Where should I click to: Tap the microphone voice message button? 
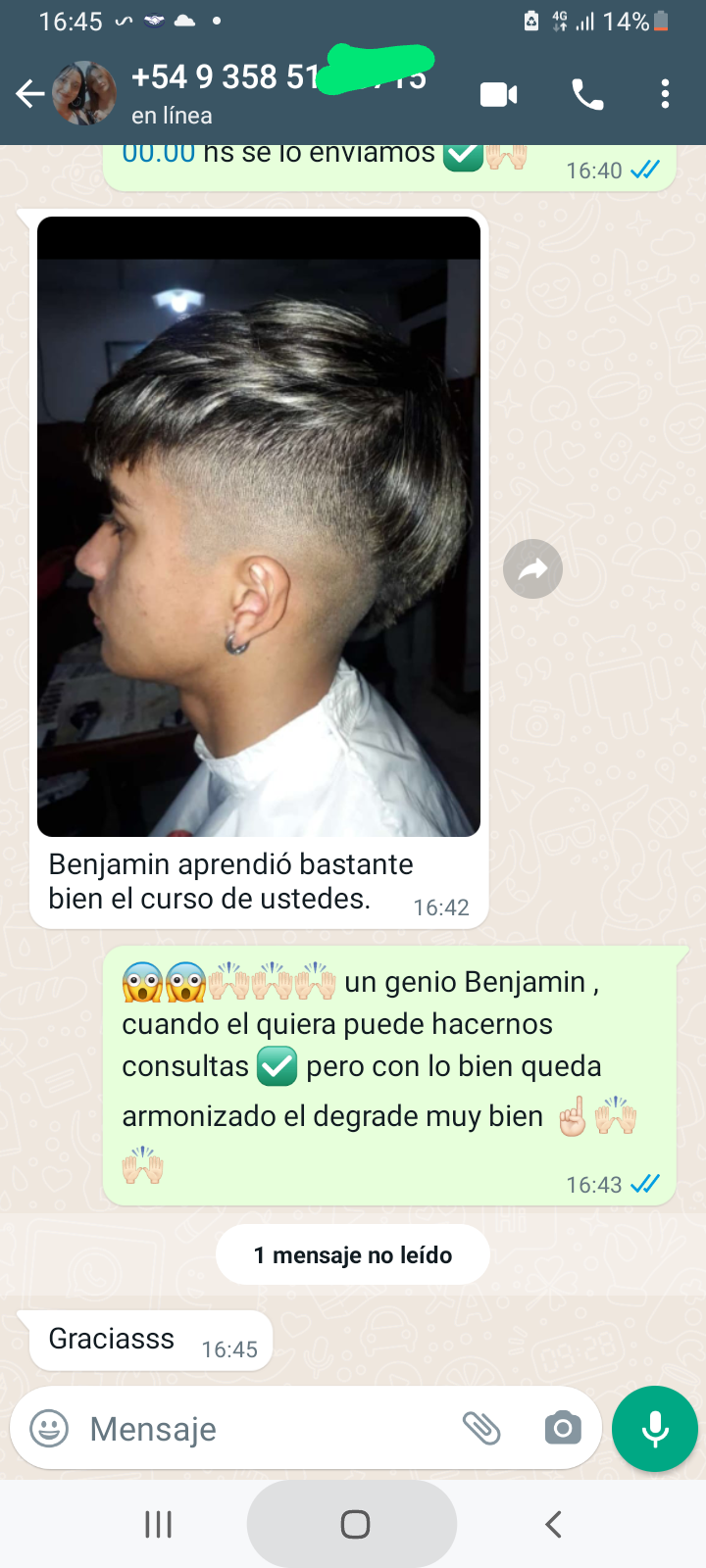tap(654, 1429)
